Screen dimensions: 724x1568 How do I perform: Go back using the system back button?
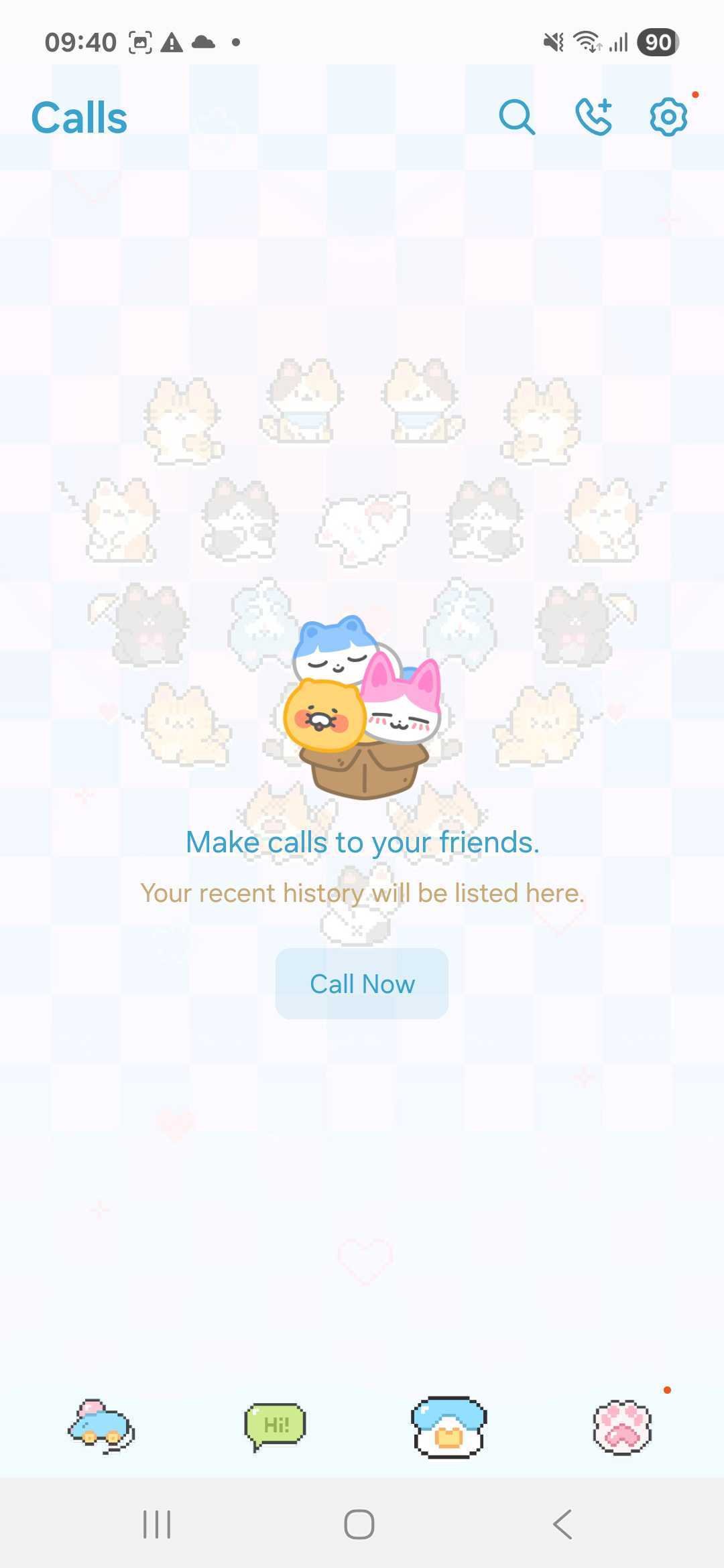pyautogui.click(x=562, y=1524)
